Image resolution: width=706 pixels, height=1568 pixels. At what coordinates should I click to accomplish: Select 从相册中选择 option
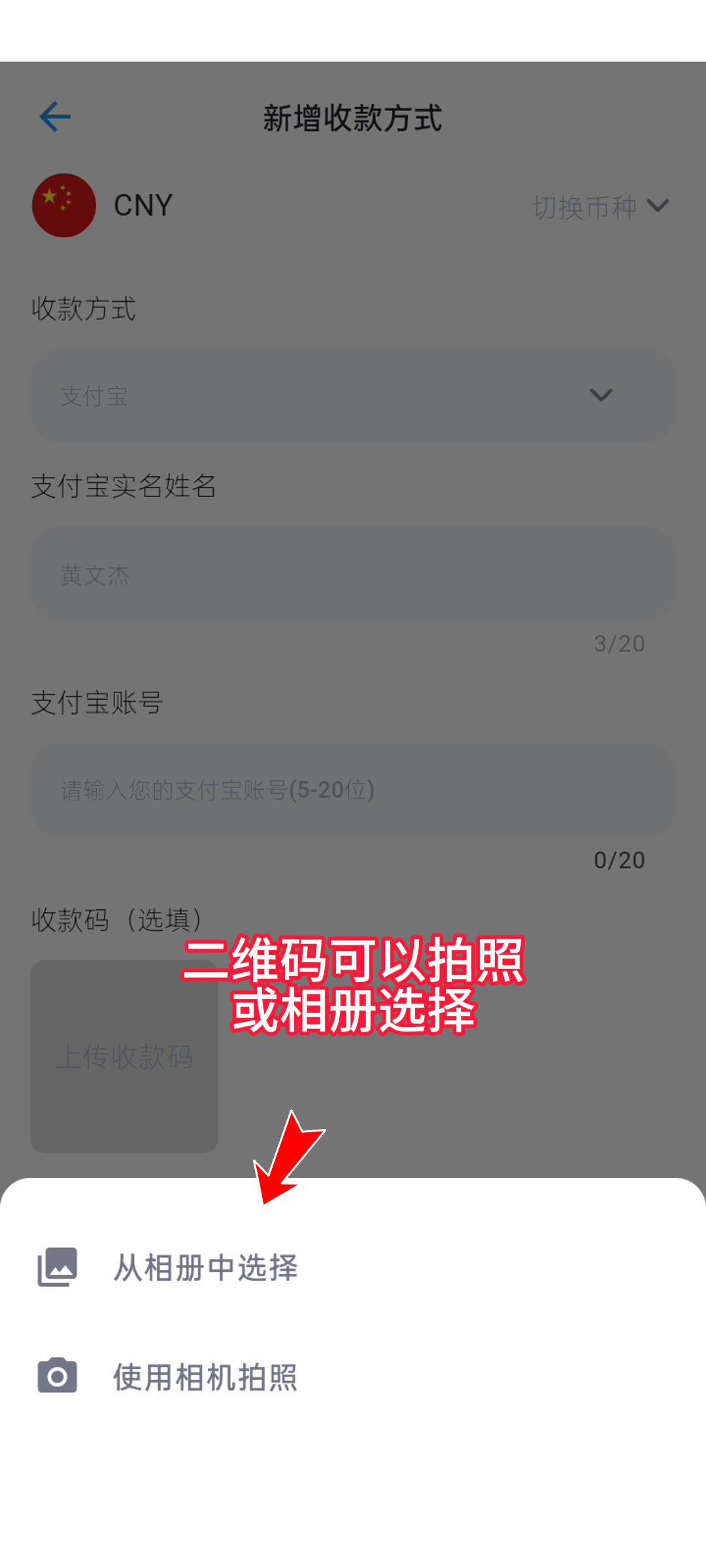(205, 1267)
